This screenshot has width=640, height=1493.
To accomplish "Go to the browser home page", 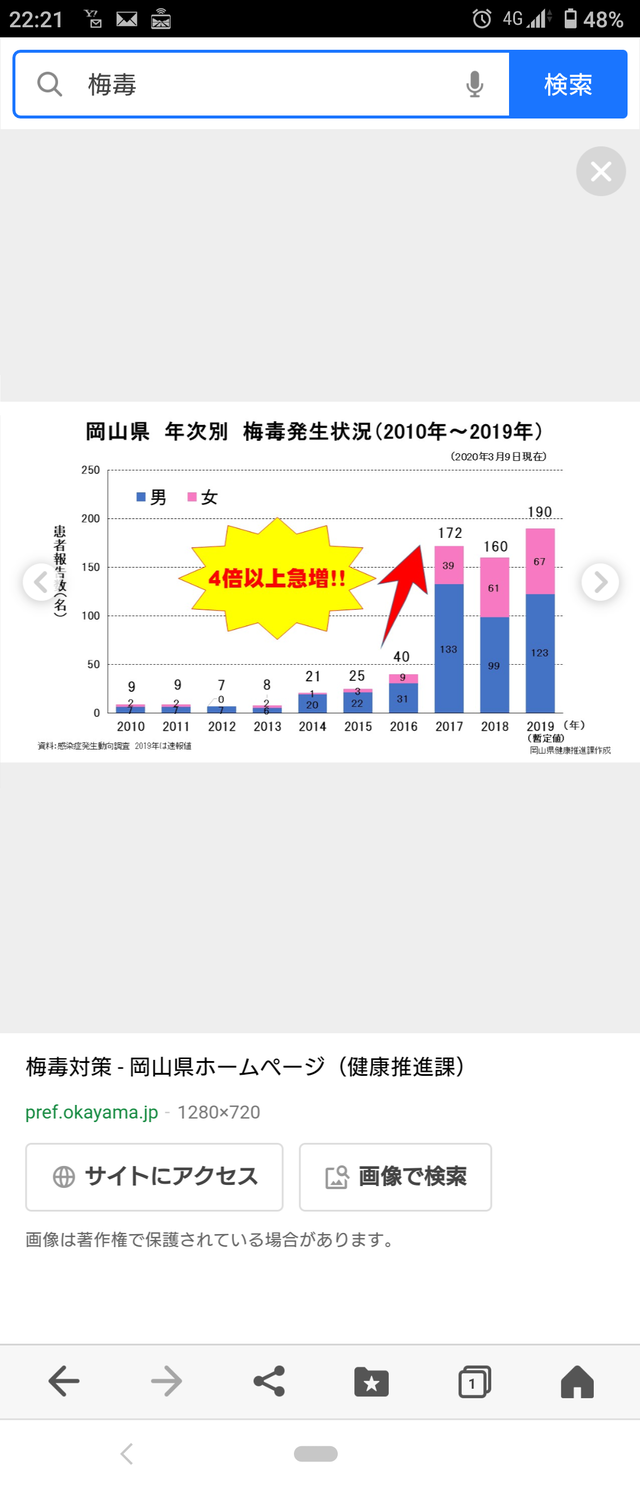I will coord(577,1382).
